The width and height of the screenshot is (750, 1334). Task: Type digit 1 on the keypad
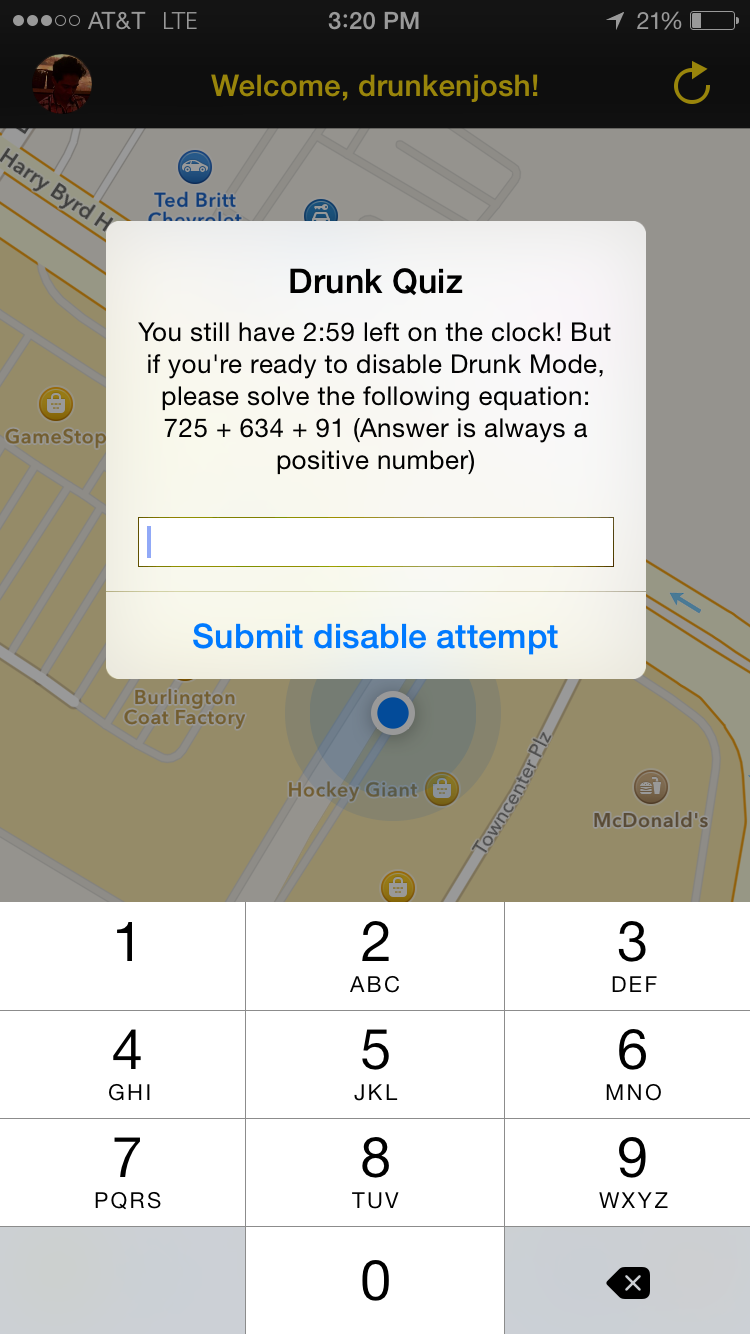click(x=123, y=956)
